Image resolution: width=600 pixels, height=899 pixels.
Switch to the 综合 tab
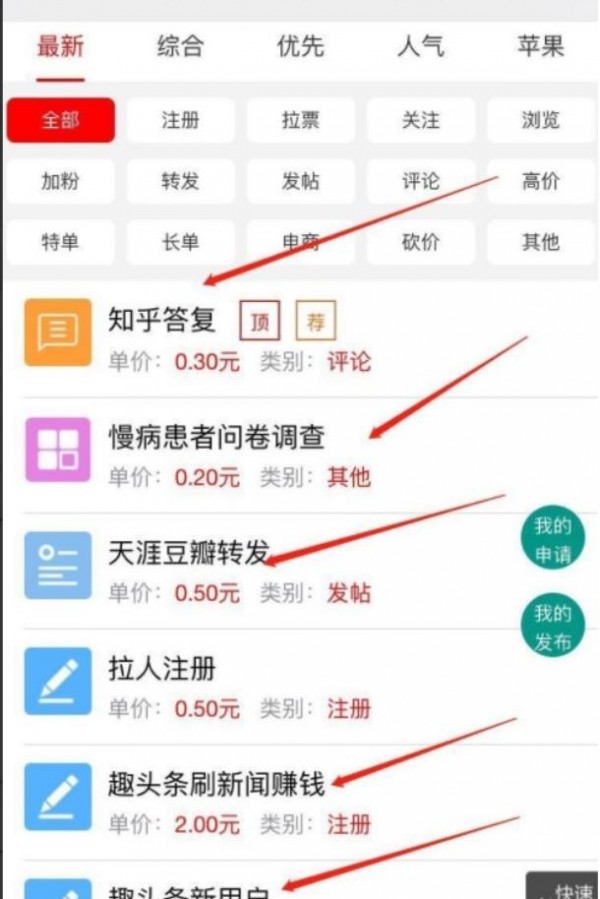(x=180, y=46)
